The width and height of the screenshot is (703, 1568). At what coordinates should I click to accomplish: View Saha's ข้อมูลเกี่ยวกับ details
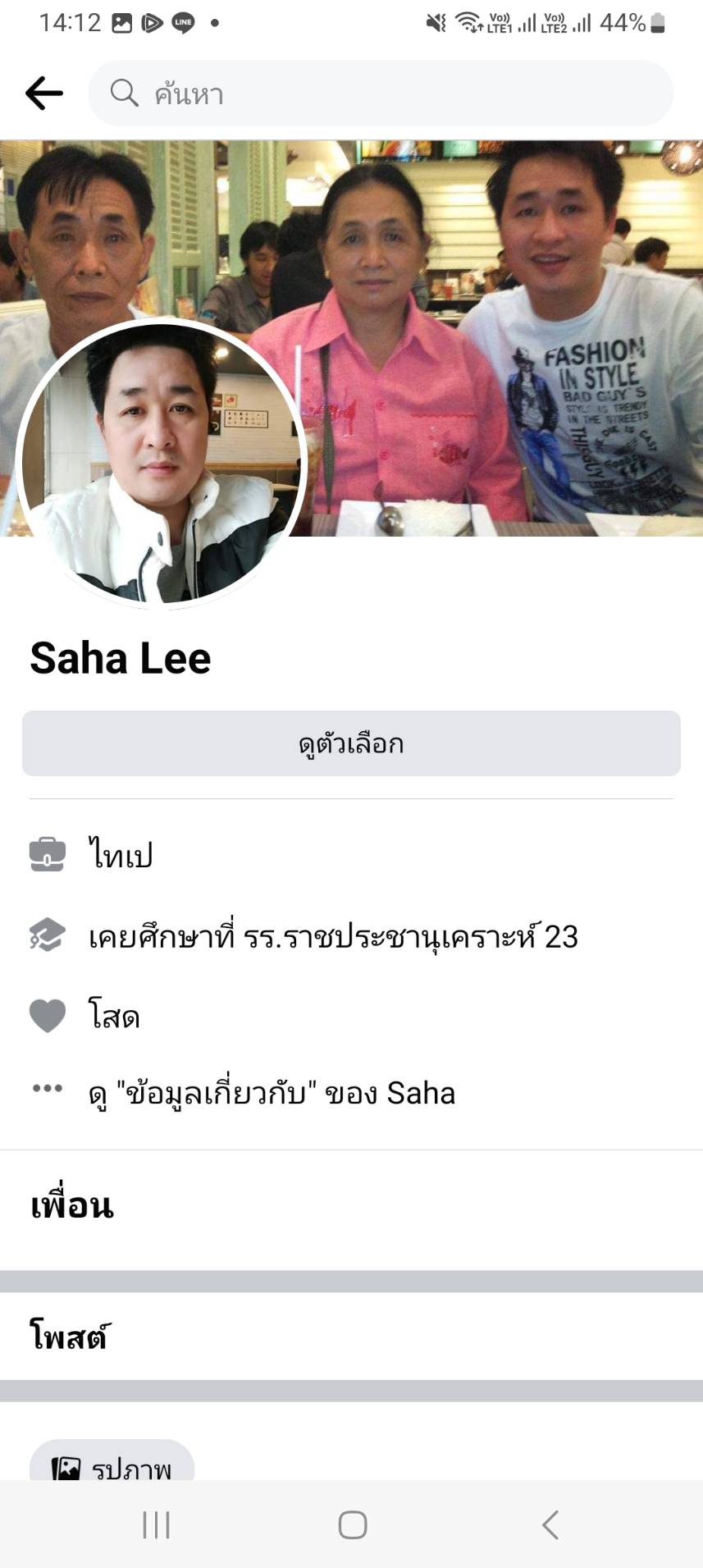coord(271,1093)
